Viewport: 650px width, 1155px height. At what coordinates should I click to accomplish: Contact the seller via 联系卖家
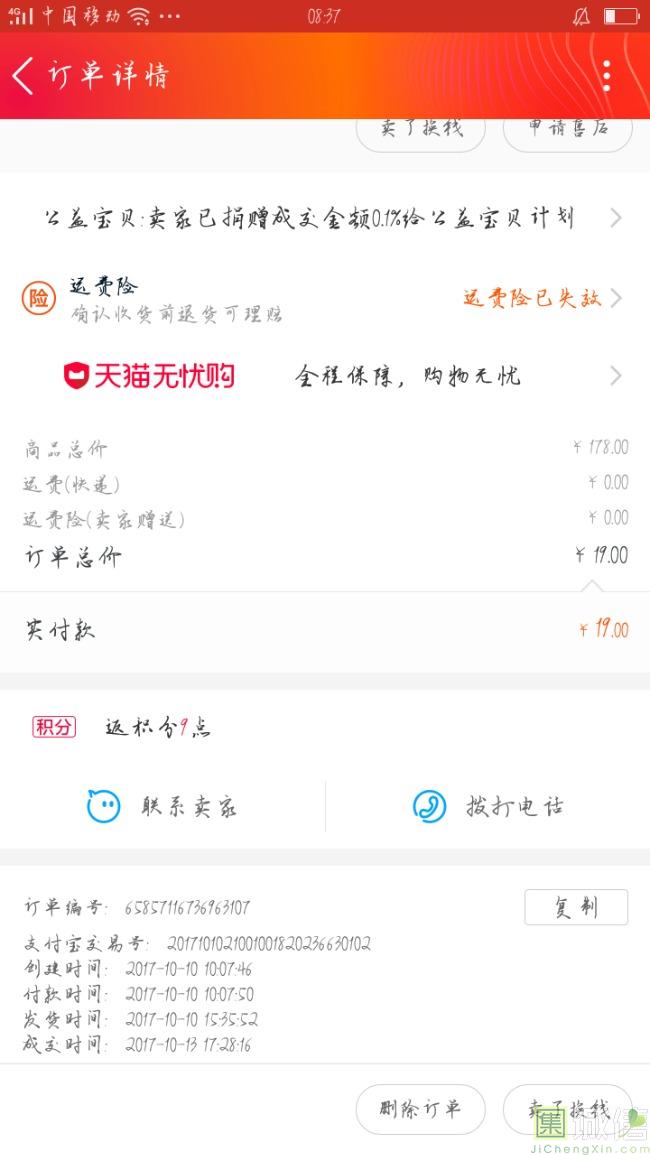point(162,807)
